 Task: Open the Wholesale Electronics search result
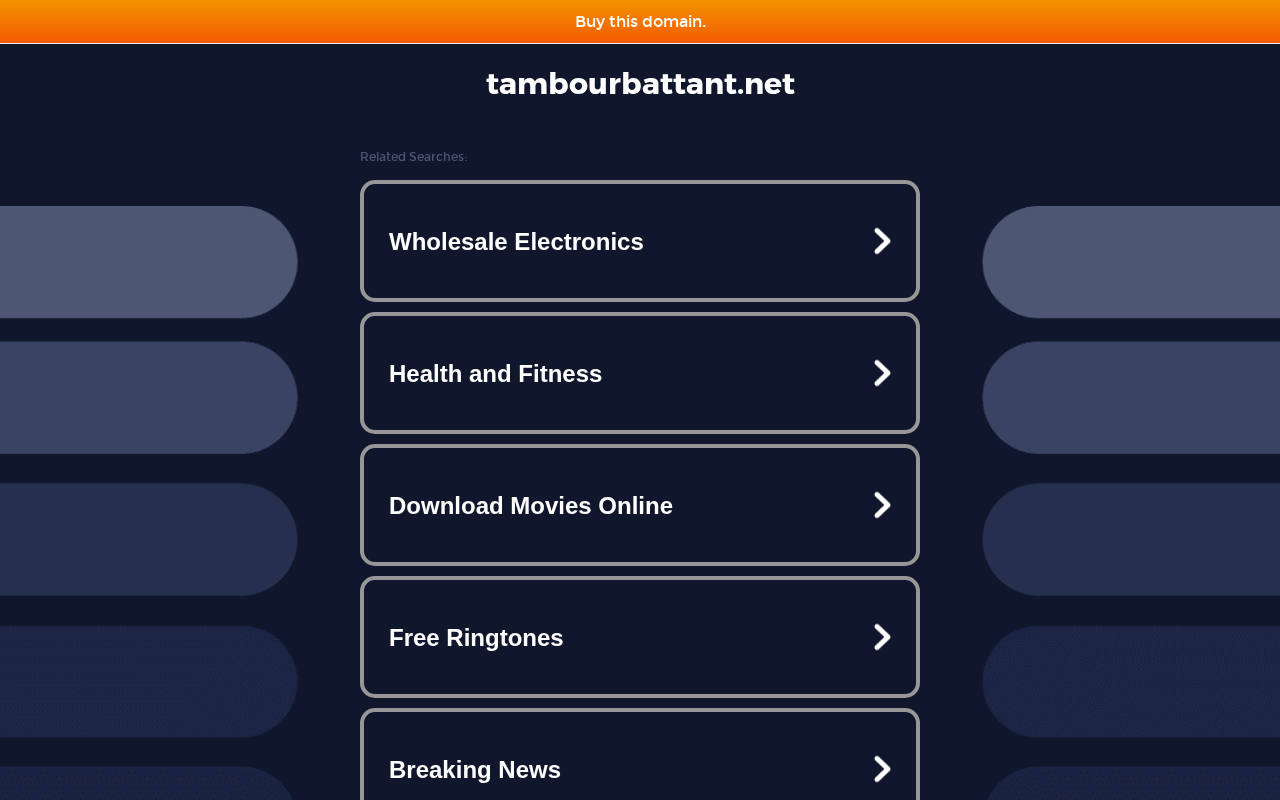tap(640, 241)
